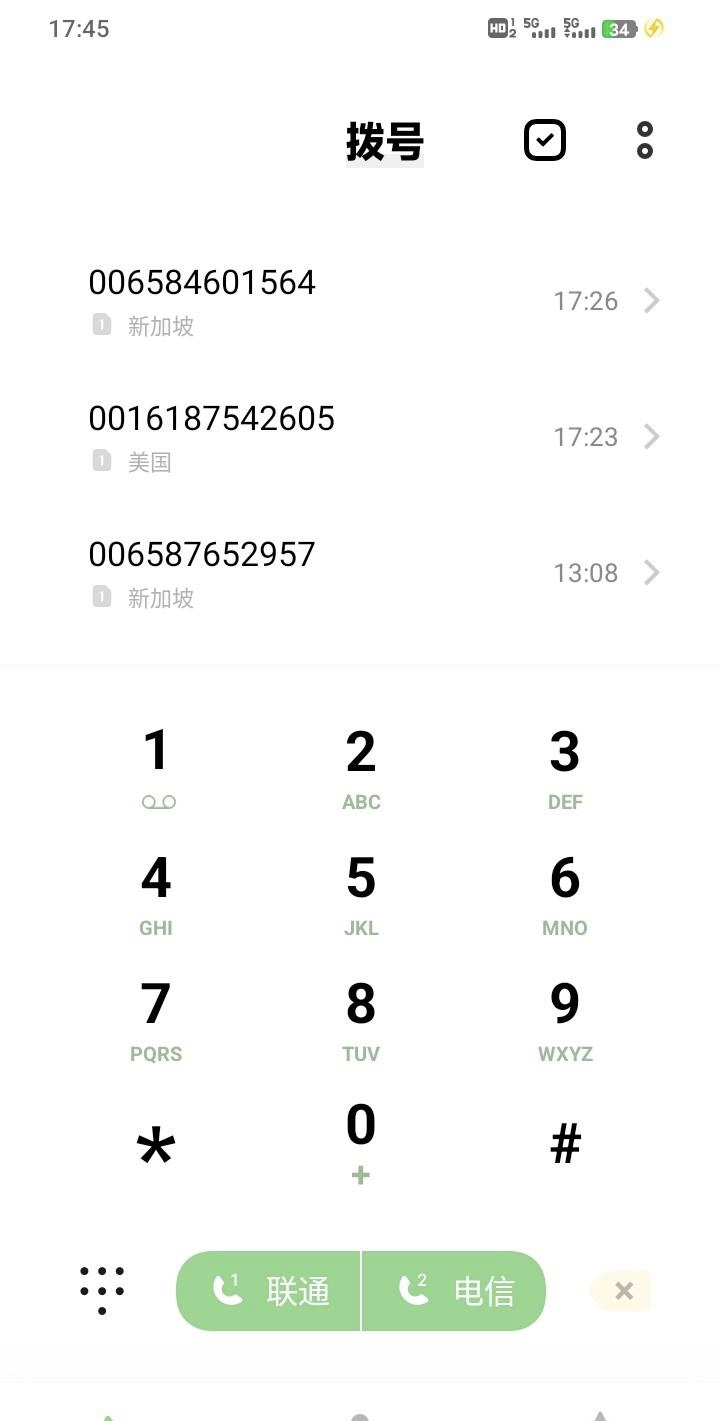This screenshot has width=720, height=1421.
Task: Tap the select/edit checkbox icon
Action: [x=545, y=141]
